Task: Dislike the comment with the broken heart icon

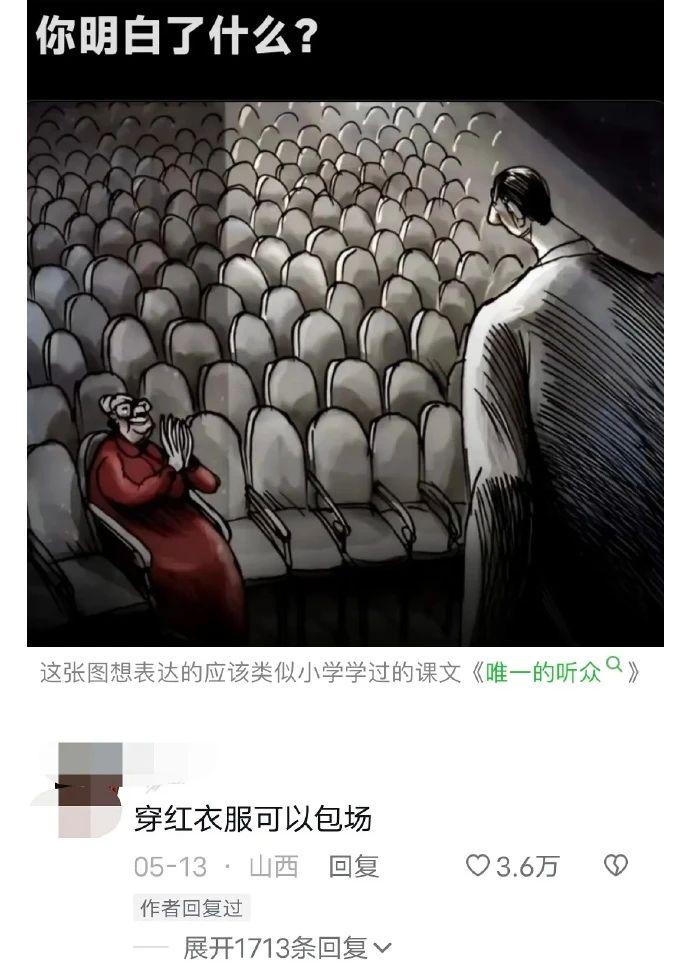Action: click(x=616, y=866)
